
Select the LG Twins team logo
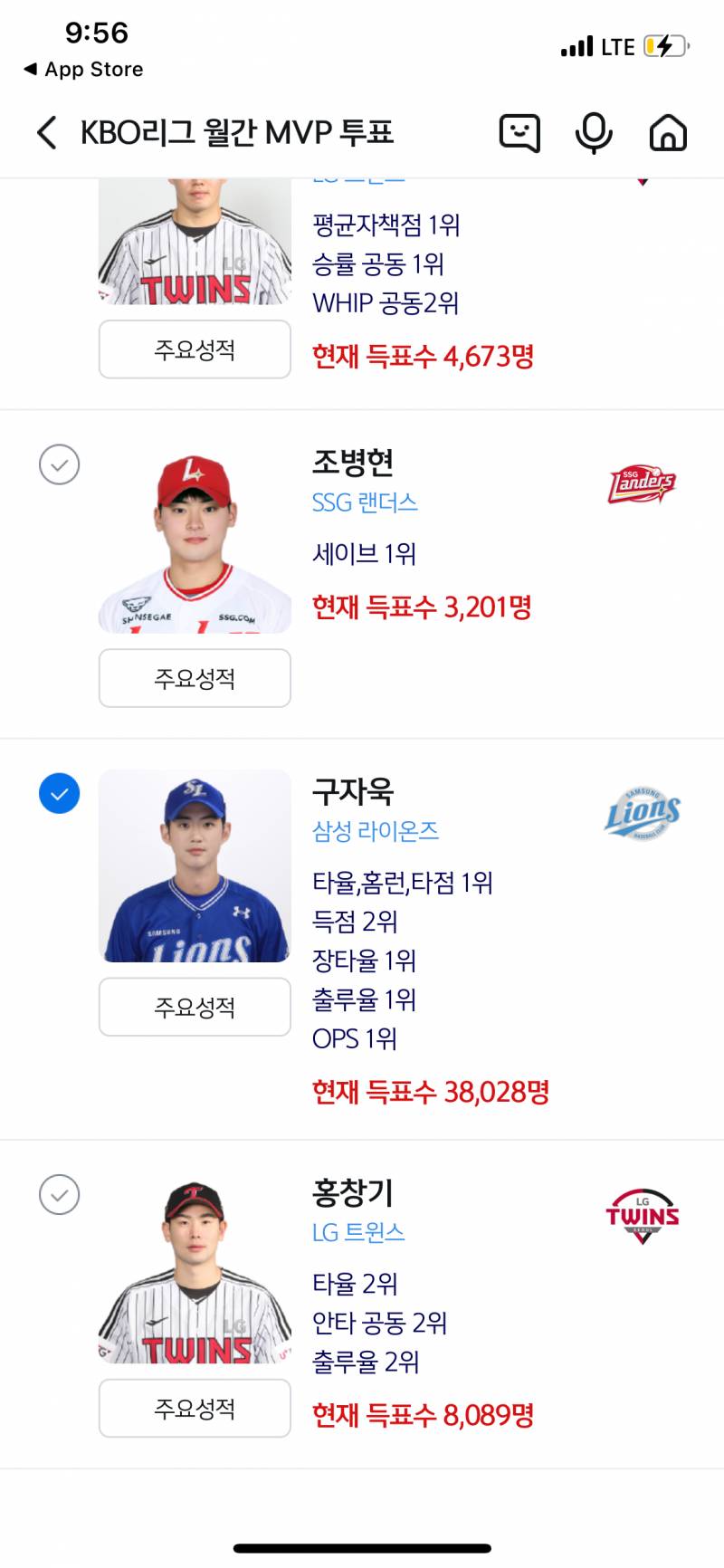tap(643, 1215)
